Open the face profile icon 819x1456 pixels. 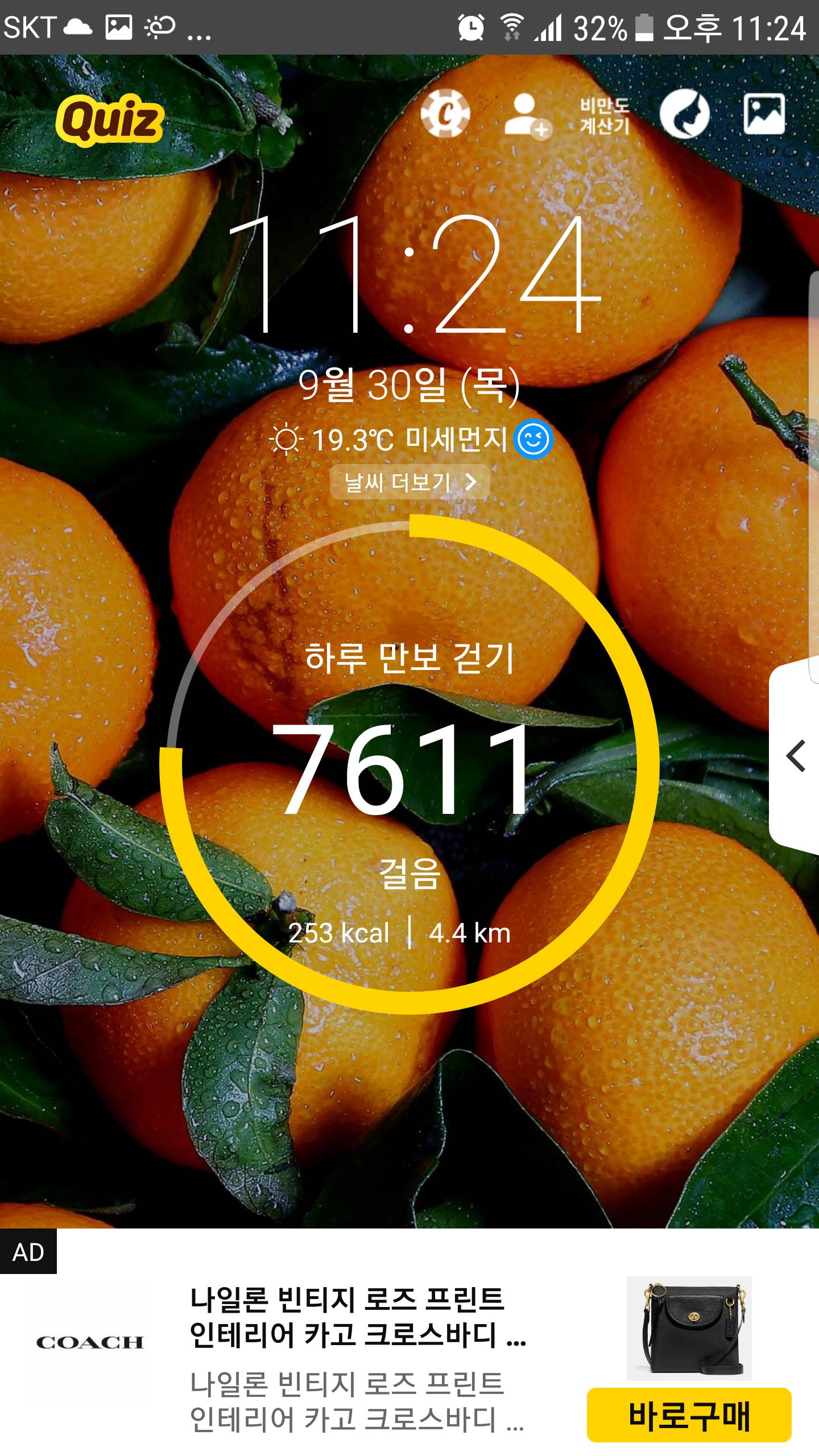[684, 114]
